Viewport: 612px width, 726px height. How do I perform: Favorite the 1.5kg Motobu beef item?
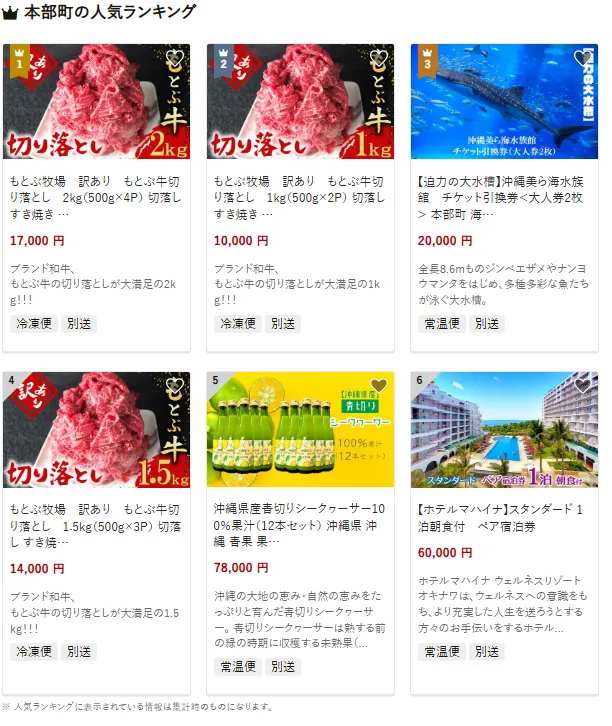pyautogui.click(x=175, y=386)
